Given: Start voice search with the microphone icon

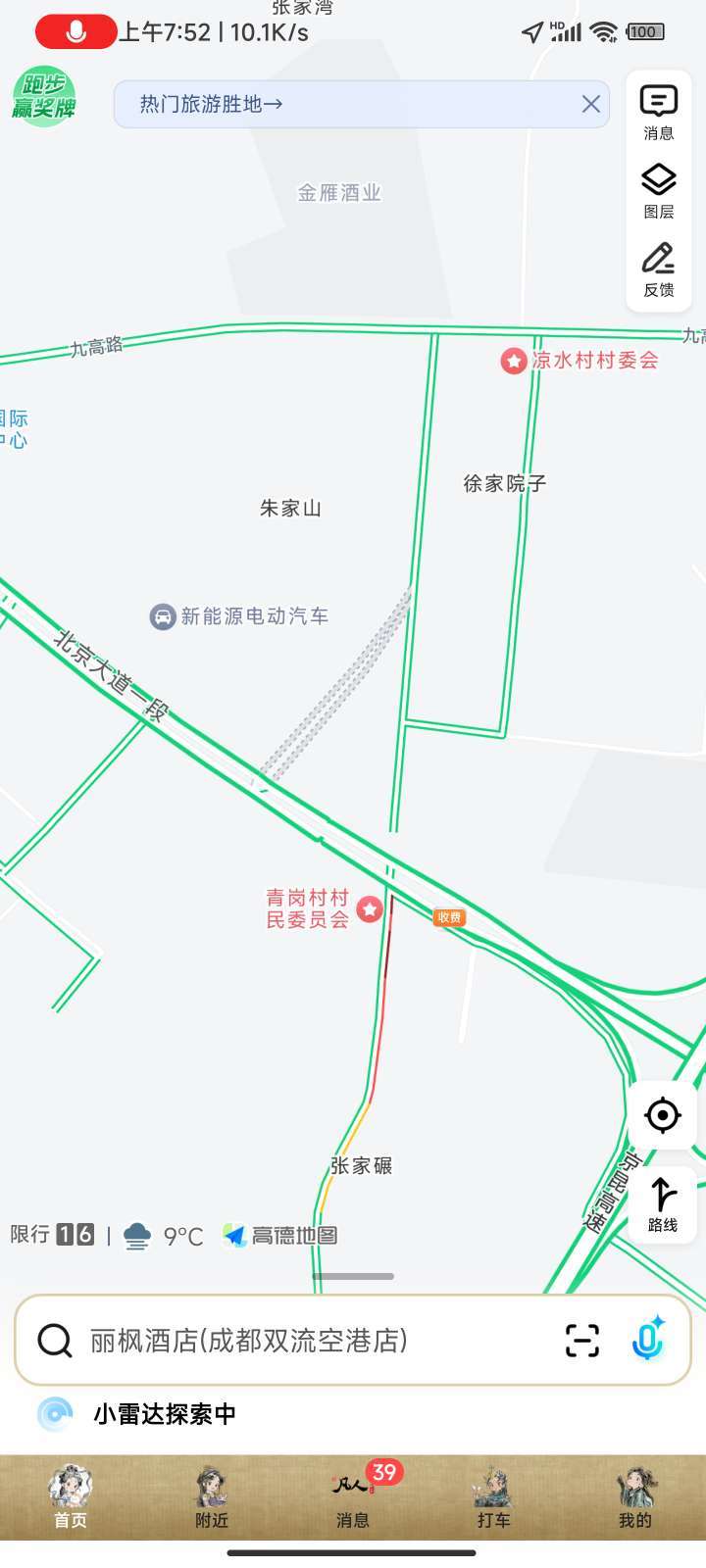Looking at the screenshot, I should (x=648, y=1339).
